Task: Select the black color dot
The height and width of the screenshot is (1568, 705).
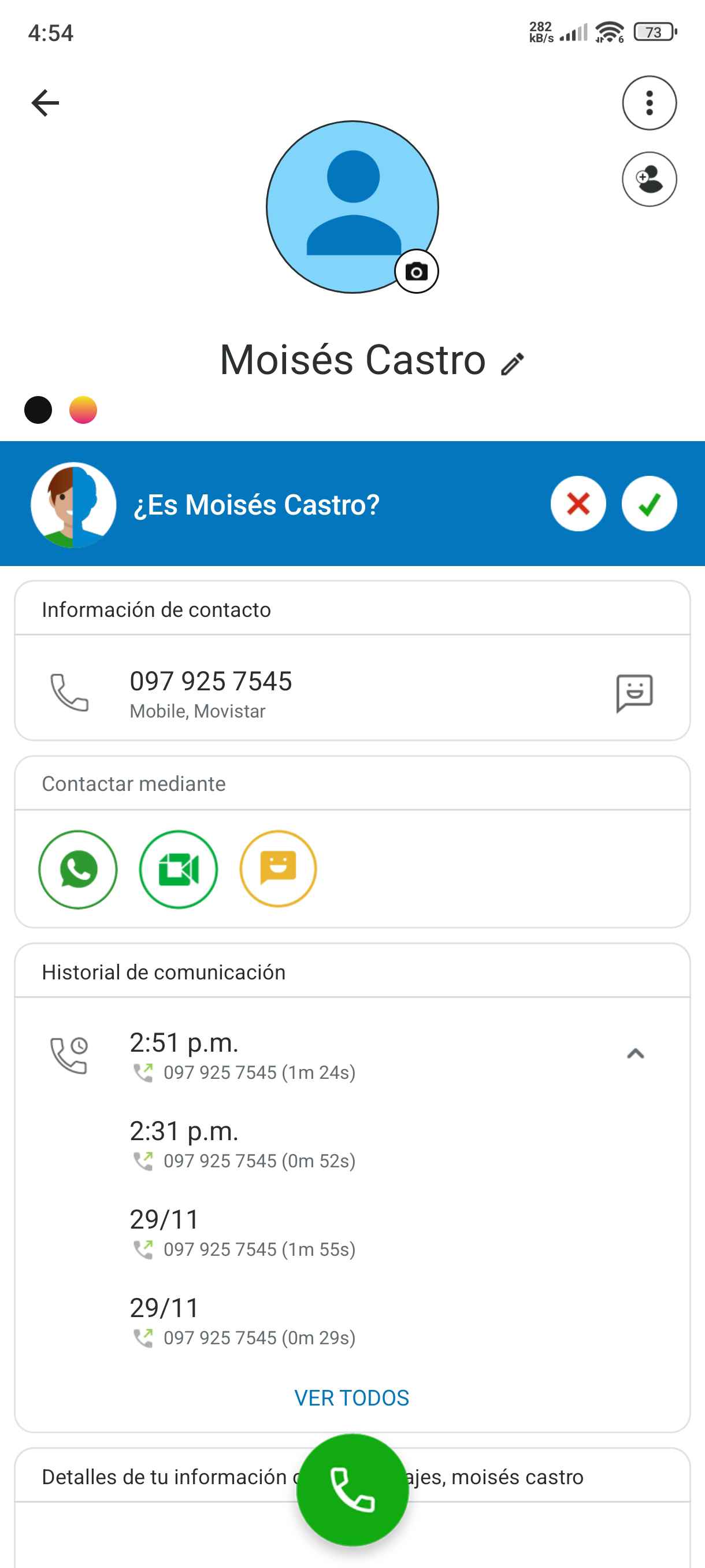Action: [x=38, y=410]
